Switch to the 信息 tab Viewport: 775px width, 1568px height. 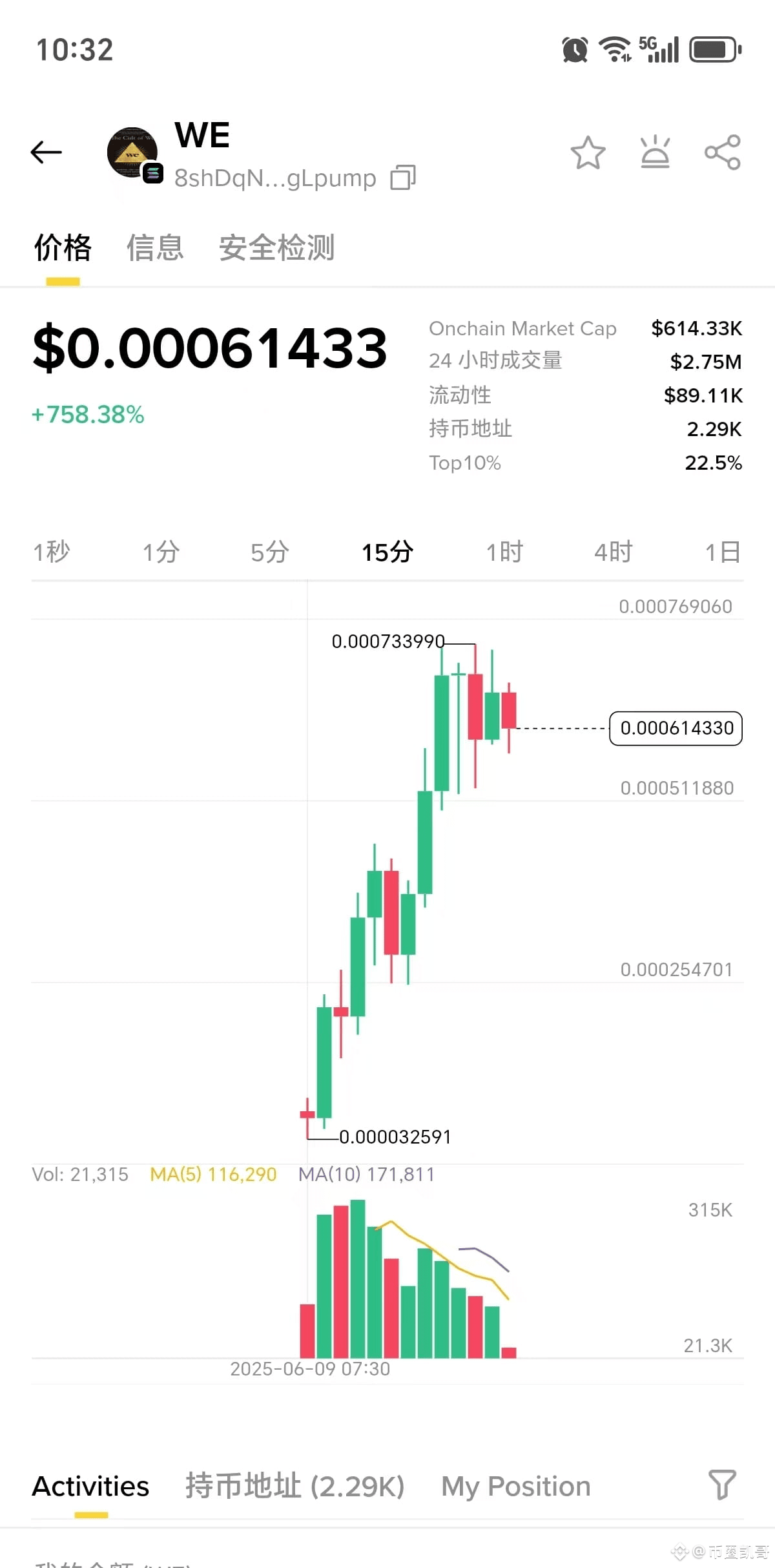(x=155, y=248)
